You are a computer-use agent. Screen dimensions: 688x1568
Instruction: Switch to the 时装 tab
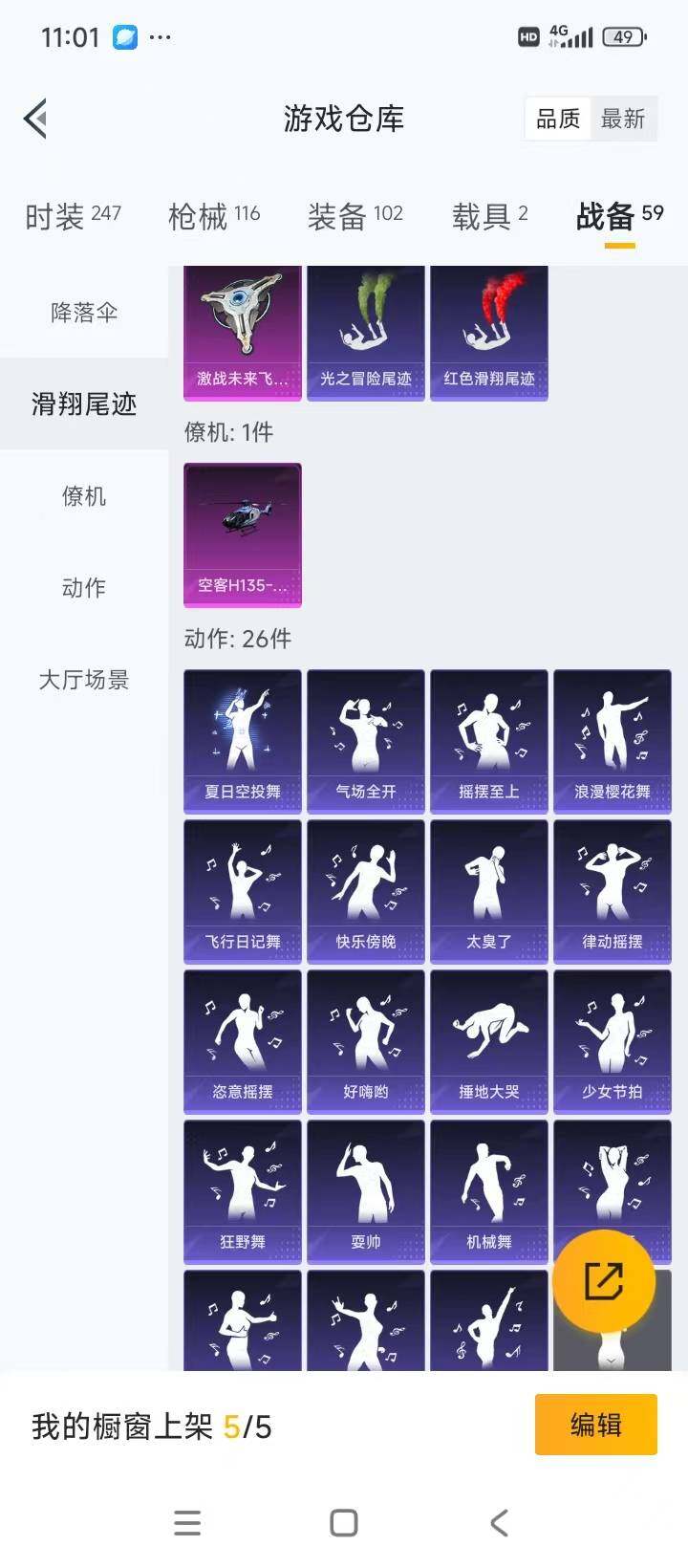pos(72,216)
